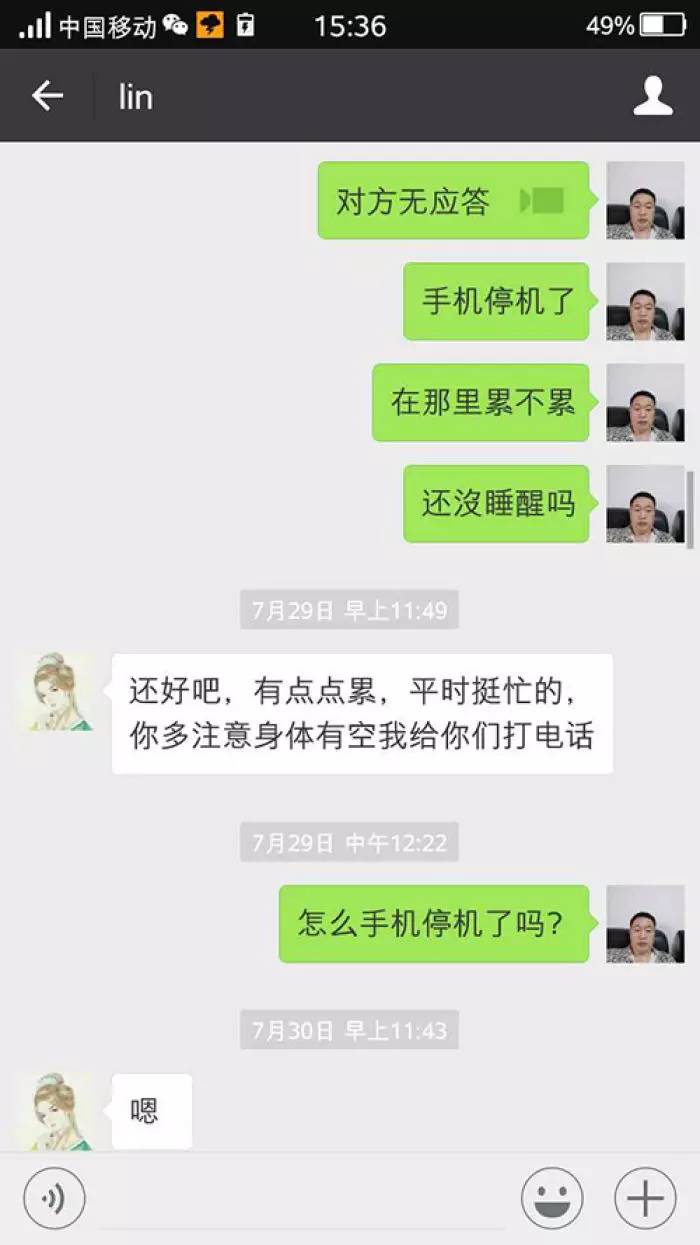Screen dimensions: 700x1245
Task: Open chat info profile icon
Action: [x=653, y=96]
